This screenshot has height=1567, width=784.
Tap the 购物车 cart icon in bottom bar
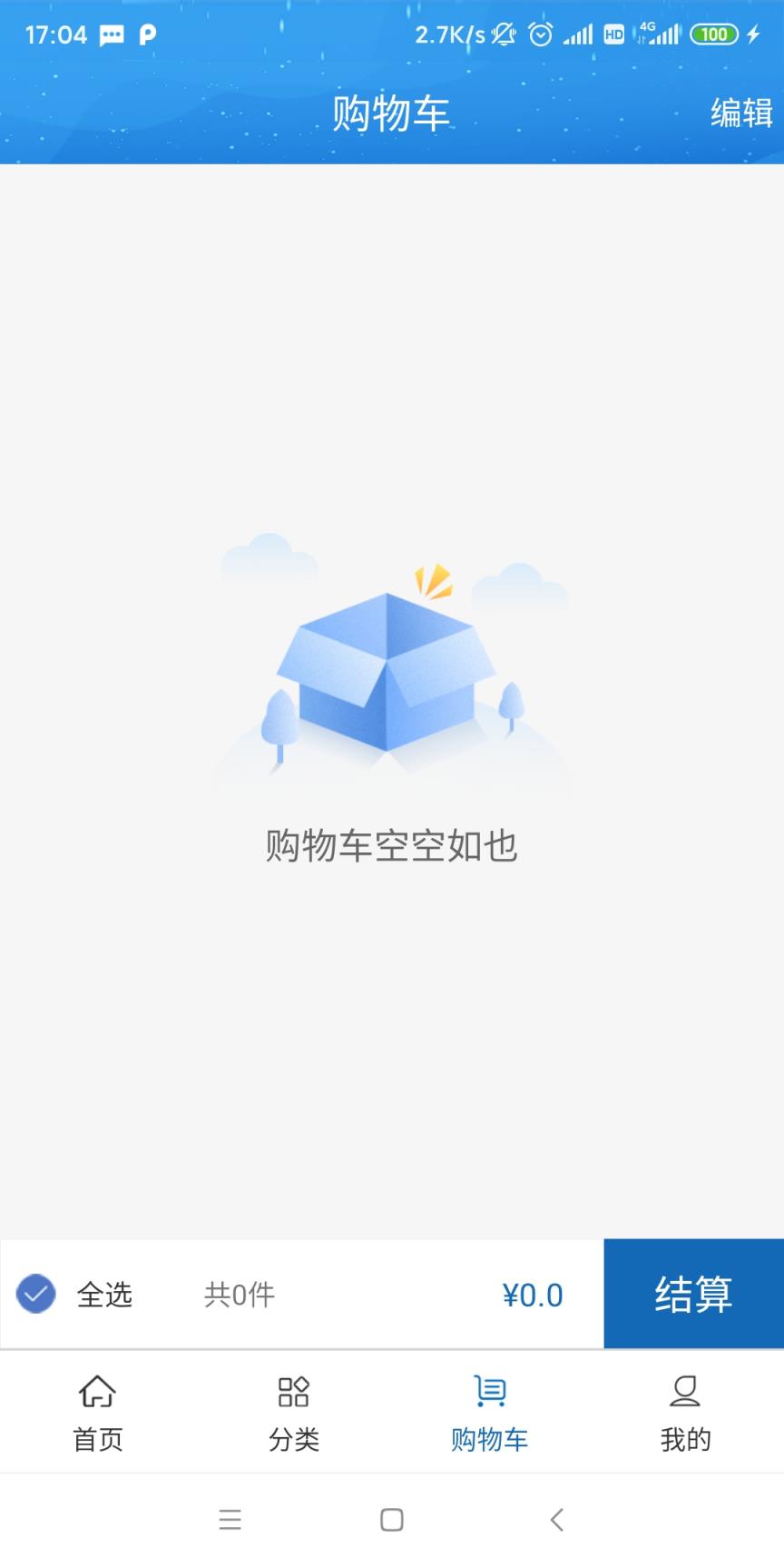[x=489, y=1390]
